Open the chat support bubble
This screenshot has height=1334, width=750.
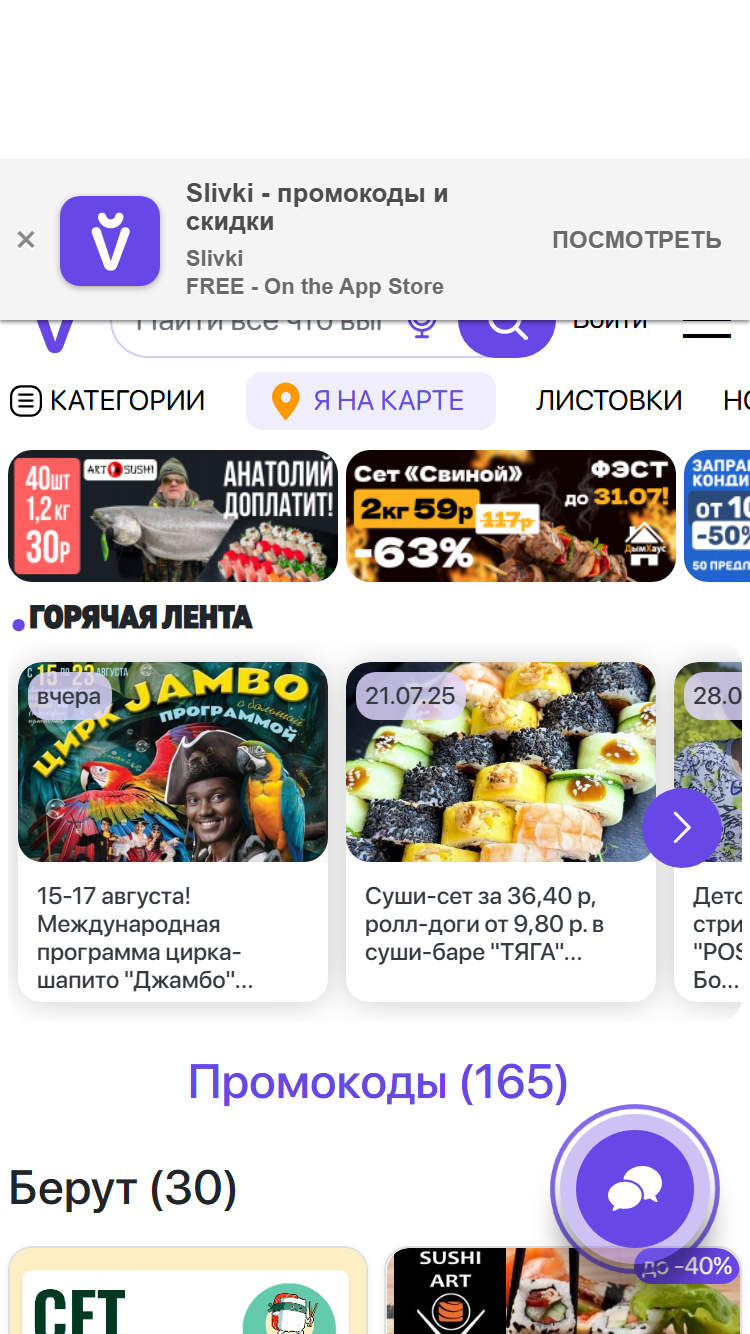[x=635, y=1190]
